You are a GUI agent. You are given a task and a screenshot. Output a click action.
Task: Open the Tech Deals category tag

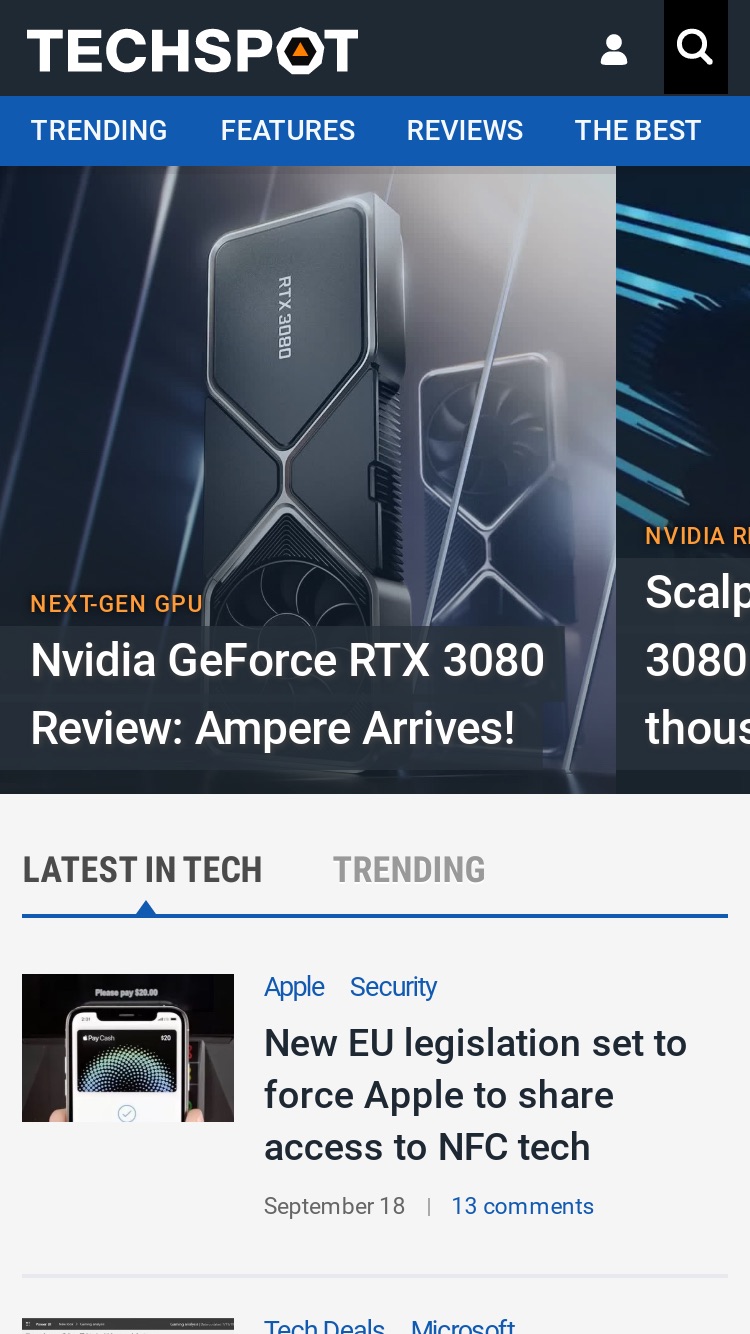tap(324, 1326)
